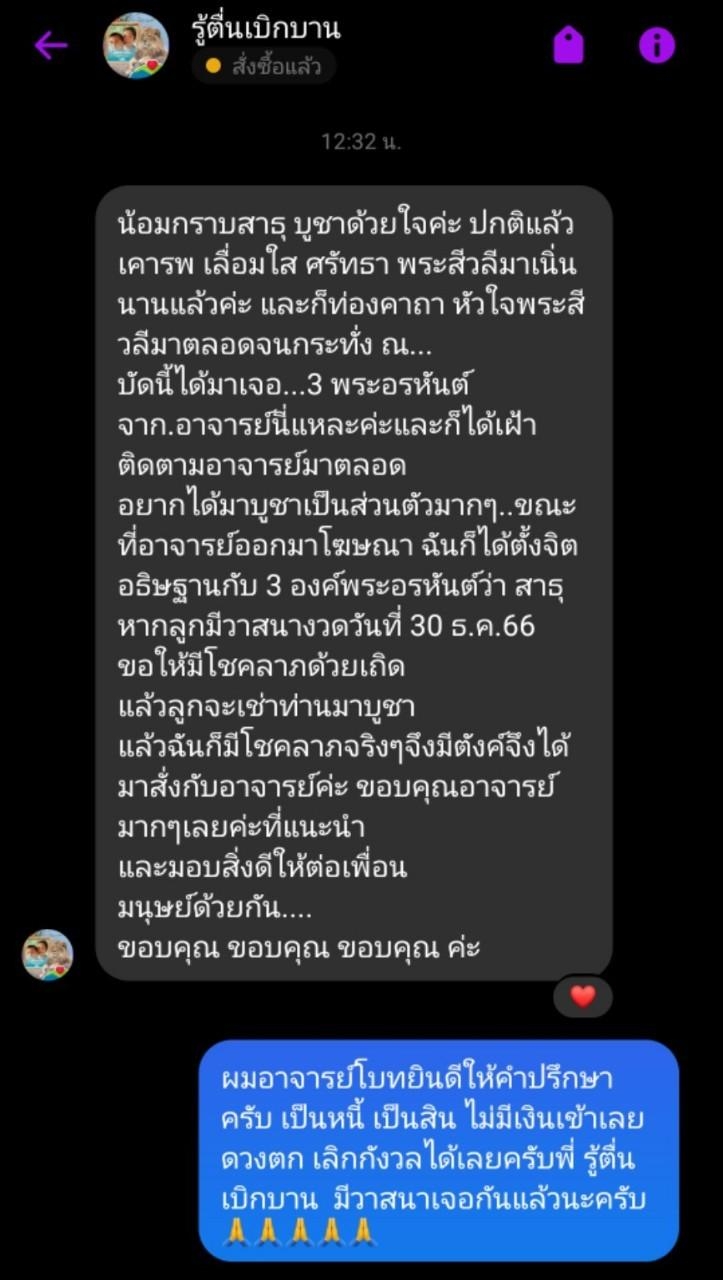Tap the สั่งซื้อแล้ว order status chip
The height and width of the screenshot is (1280, 723).
(264, 66)
